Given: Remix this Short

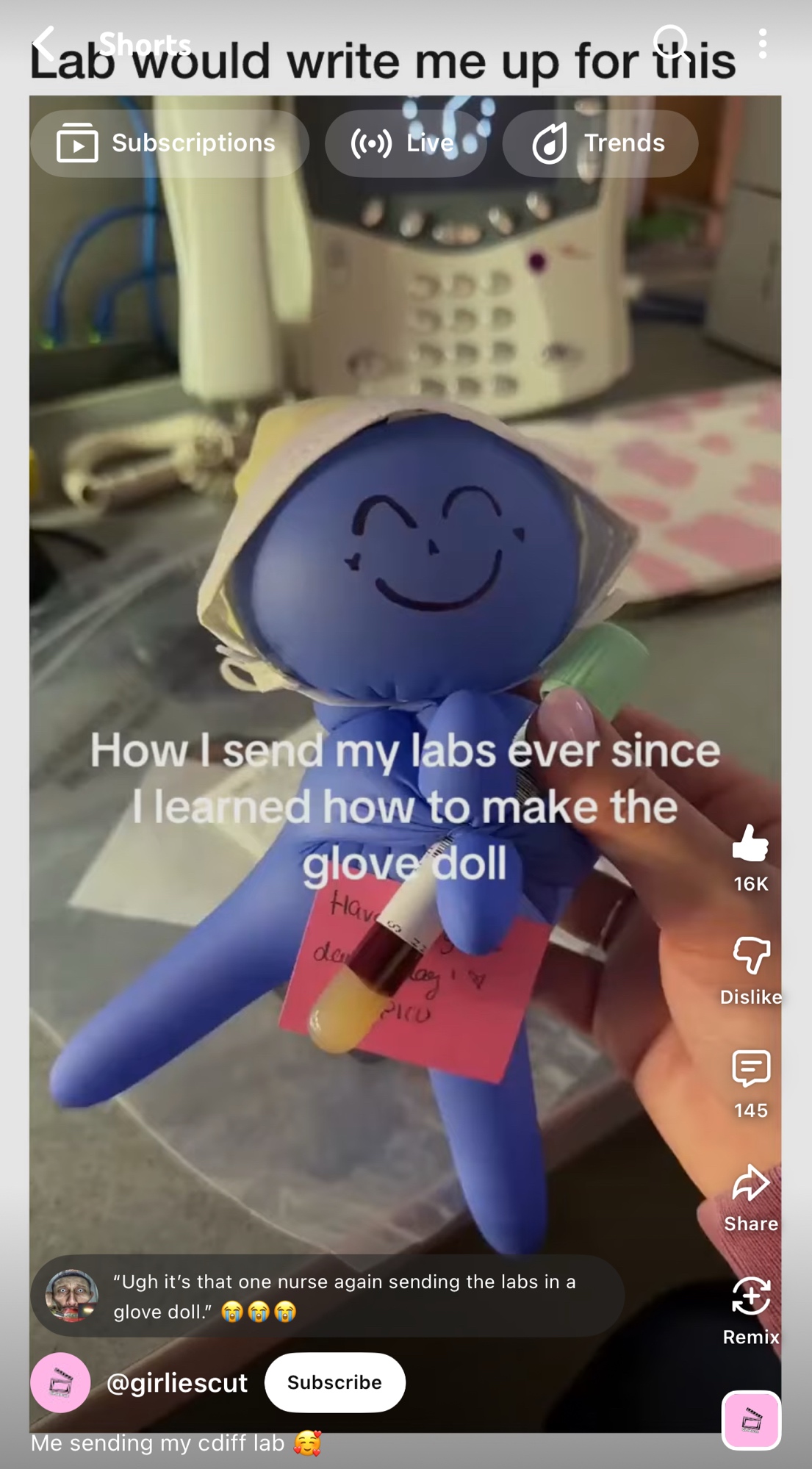Looking at the screenshot, I should click(x=750, y=1296).
